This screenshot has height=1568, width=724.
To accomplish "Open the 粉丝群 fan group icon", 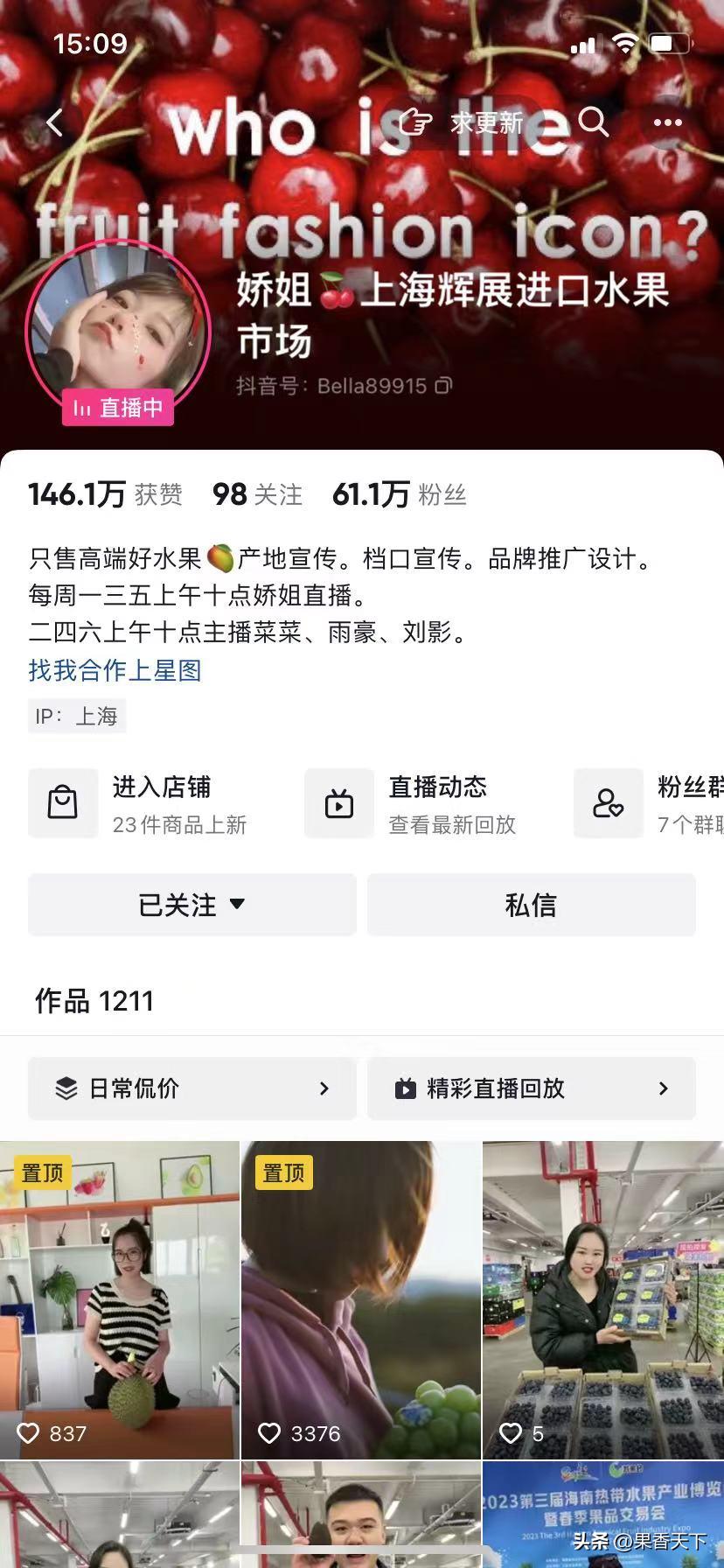I will point(608,802).
